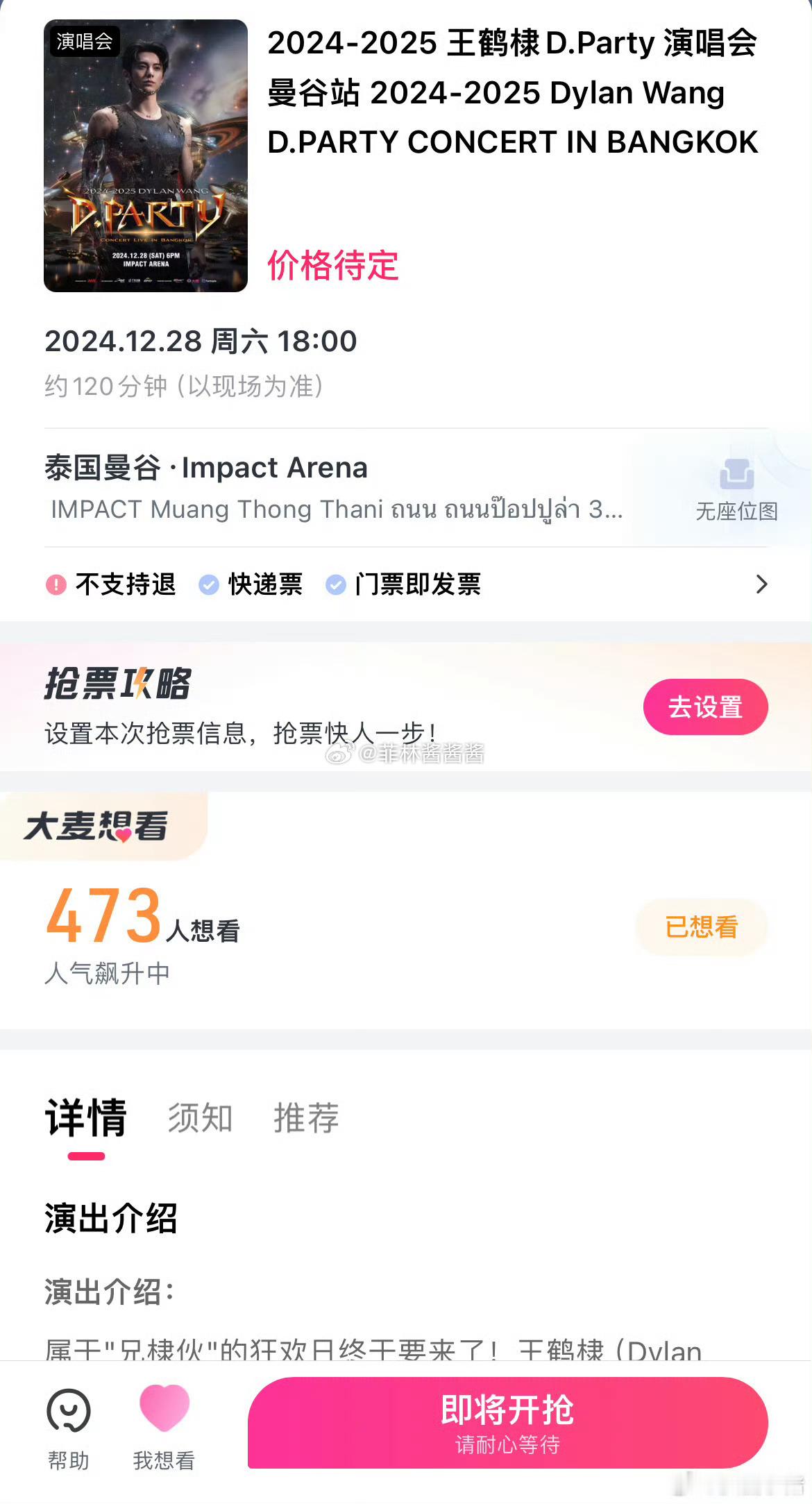Click the 大麦想看 heart badge

pos(101,825)
